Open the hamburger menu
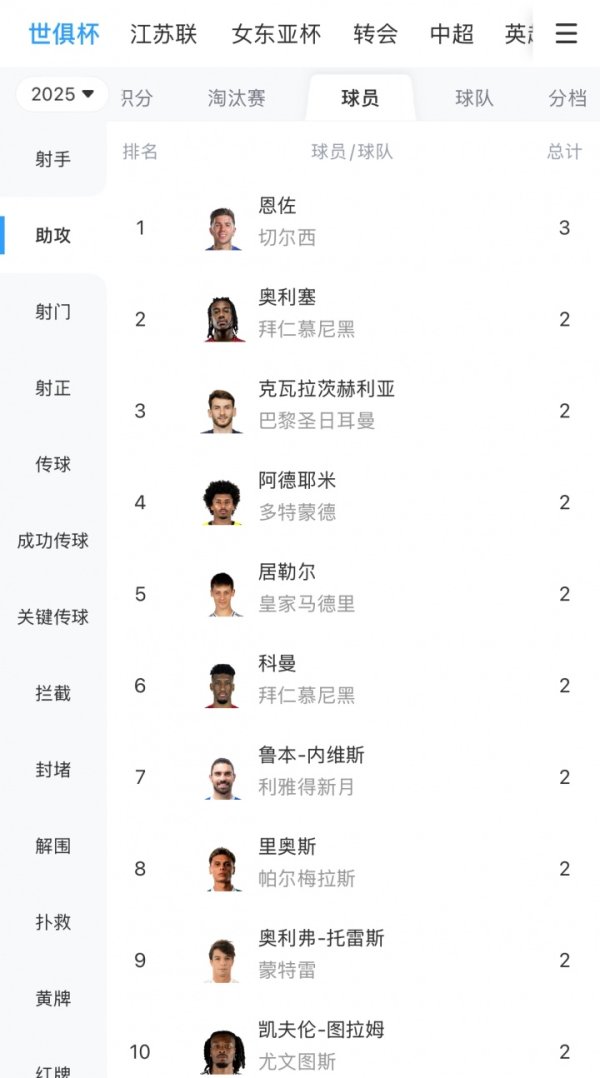 coord(566,34)
